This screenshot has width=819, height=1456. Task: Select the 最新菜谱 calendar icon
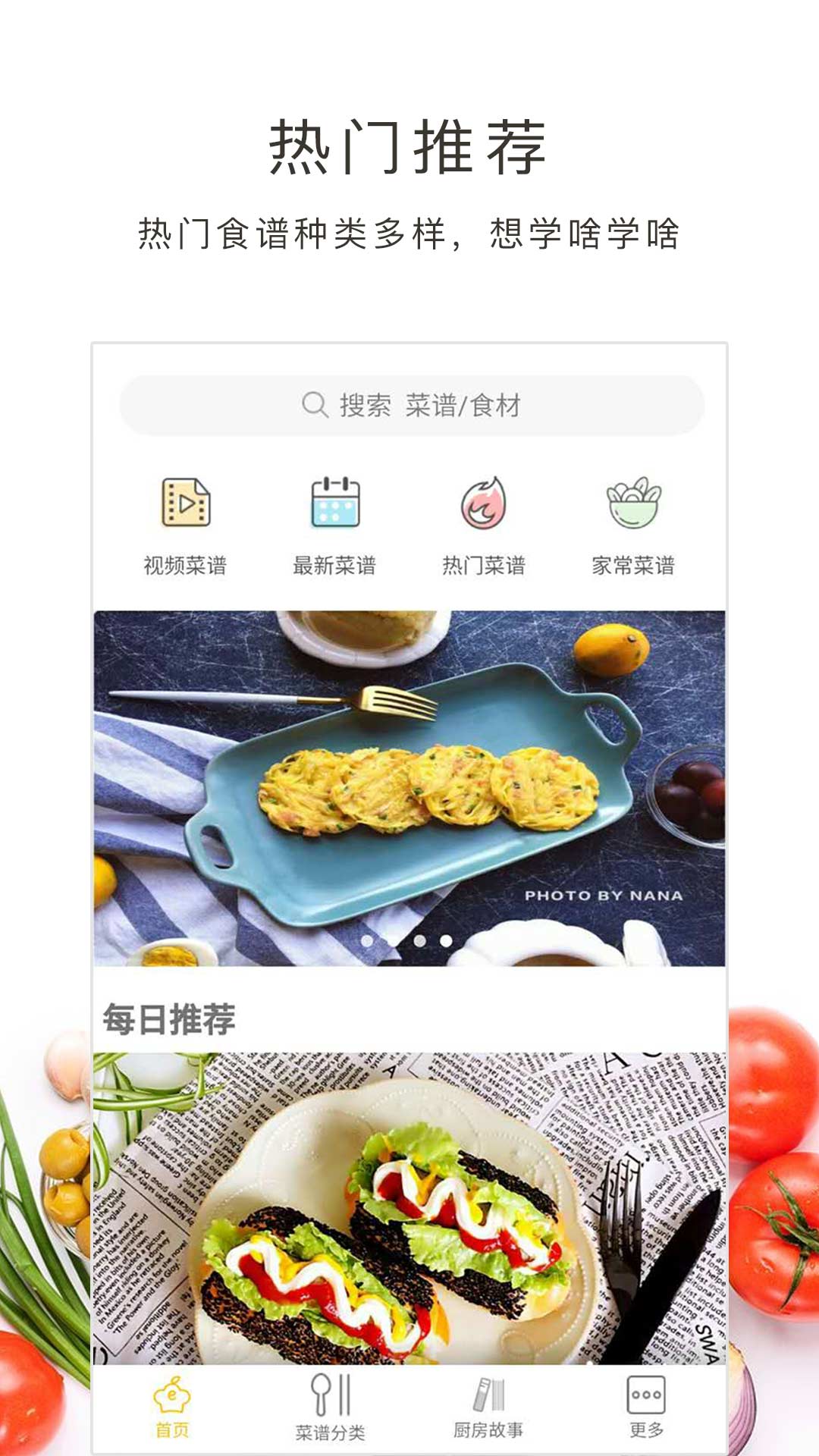pos(336,502)
